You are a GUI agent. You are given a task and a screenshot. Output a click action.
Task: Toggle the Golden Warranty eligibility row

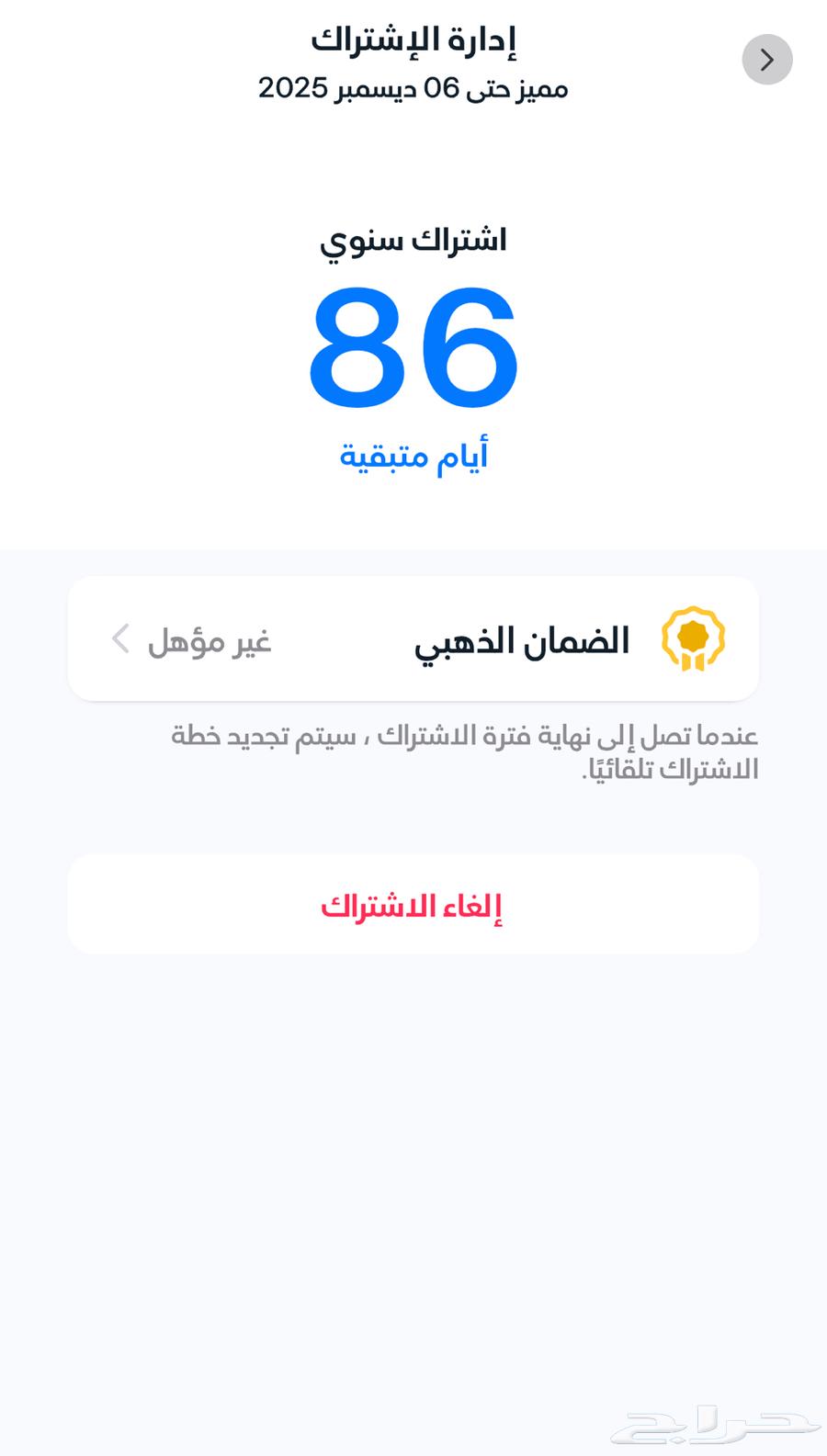(413, 640)
